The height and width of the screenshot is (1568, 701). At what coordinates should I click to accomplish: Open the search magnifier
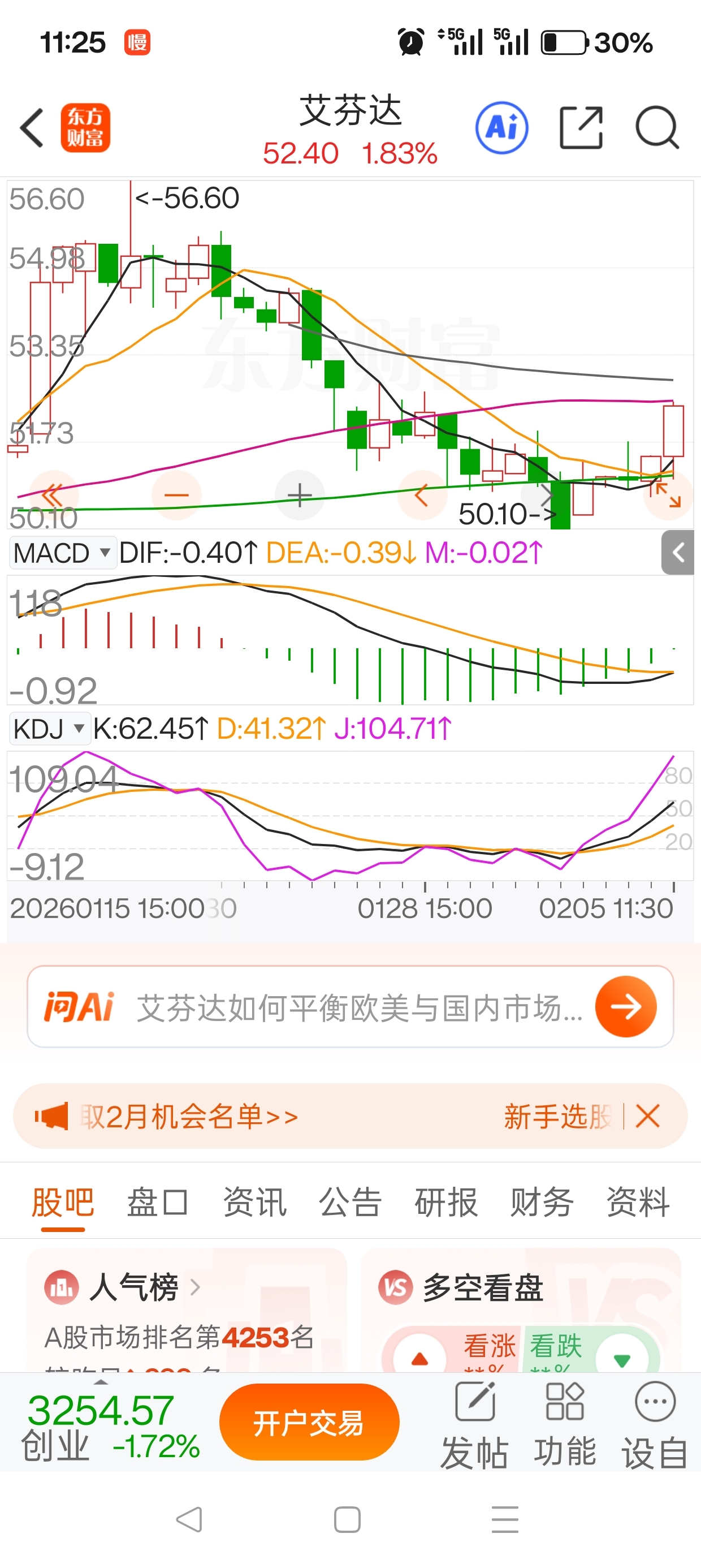pyautogui.click(x=656, y=128)
